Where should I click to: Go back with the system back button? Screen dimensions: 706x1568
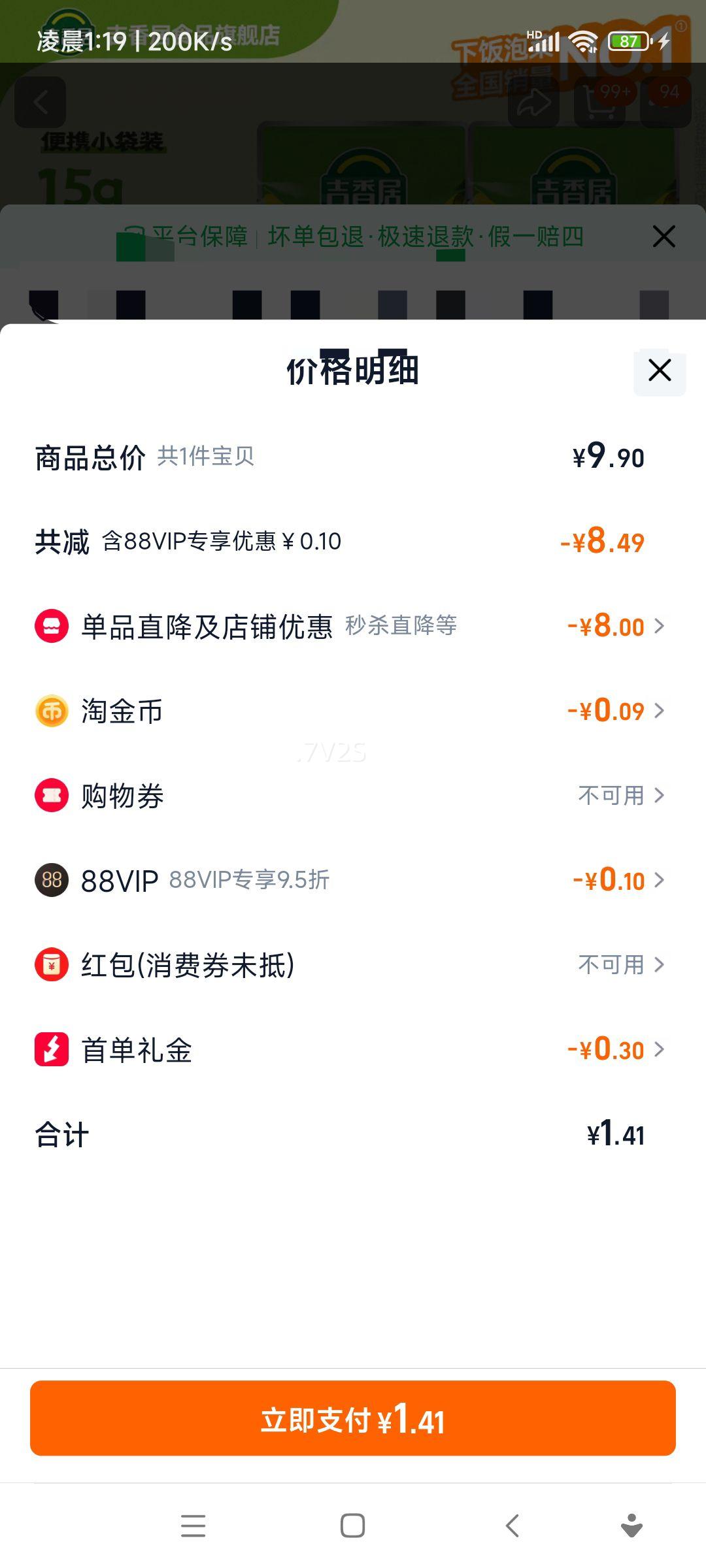click(x=513, y=1526)
